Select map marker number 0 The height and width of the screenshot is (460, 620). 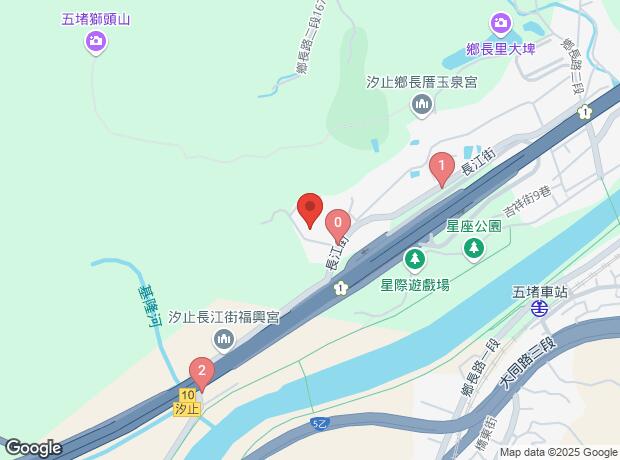click(339, 224)
